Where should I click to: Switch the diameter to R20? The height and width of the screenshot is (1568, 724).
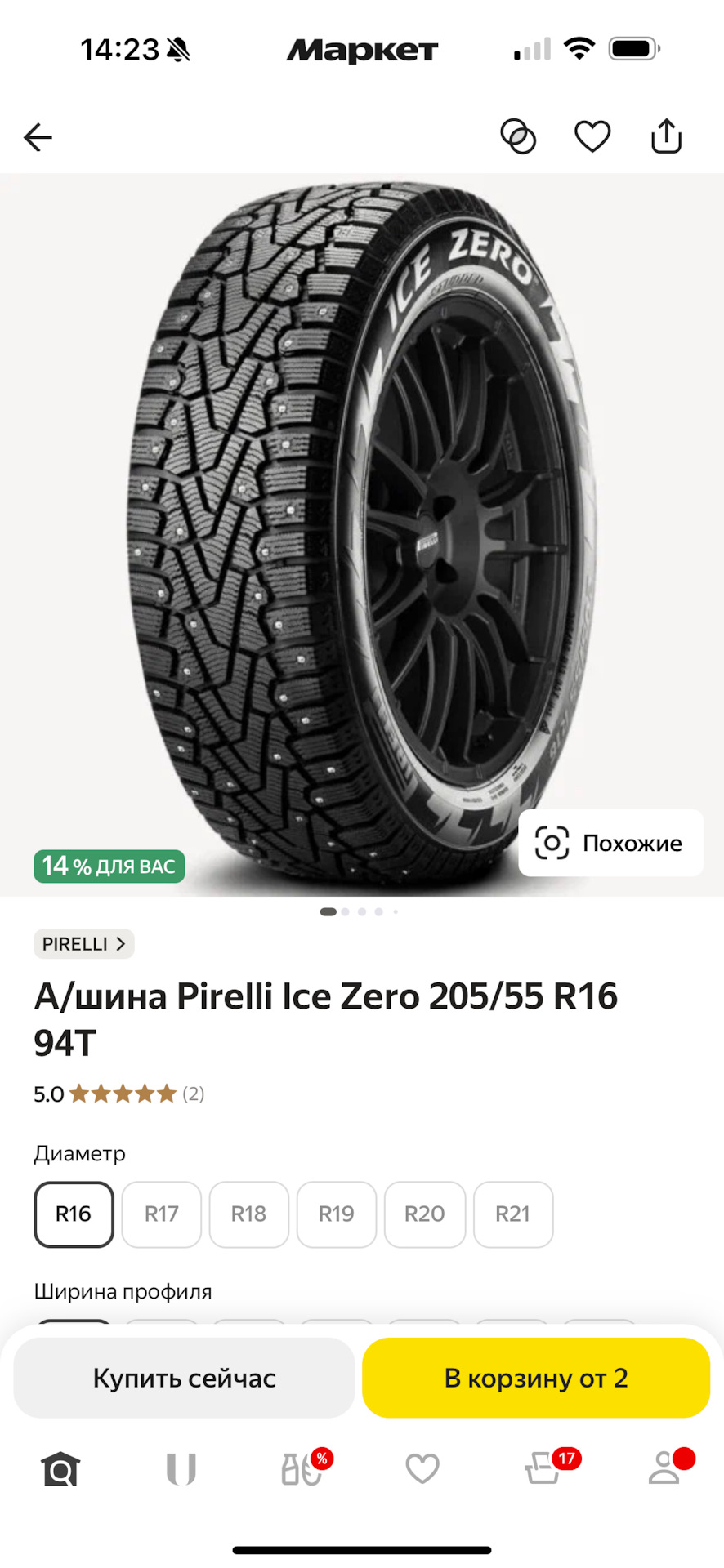pyautogui.click(x=424, y=1214)
